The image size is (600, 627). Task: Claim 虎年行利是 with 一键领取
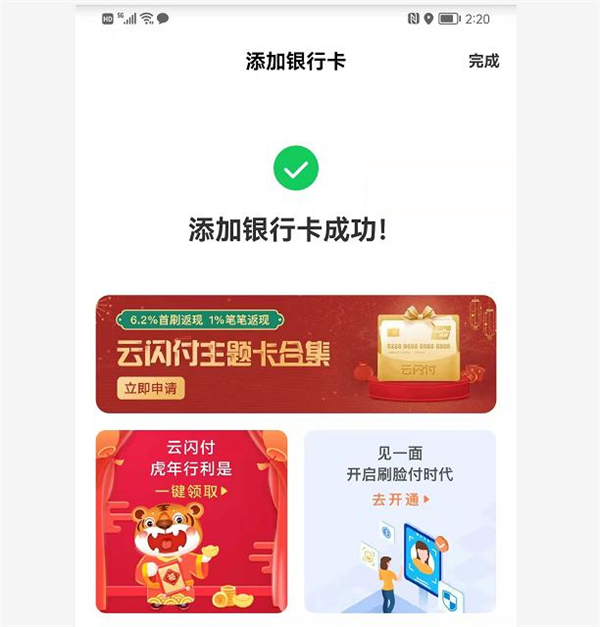click(190, 491)
